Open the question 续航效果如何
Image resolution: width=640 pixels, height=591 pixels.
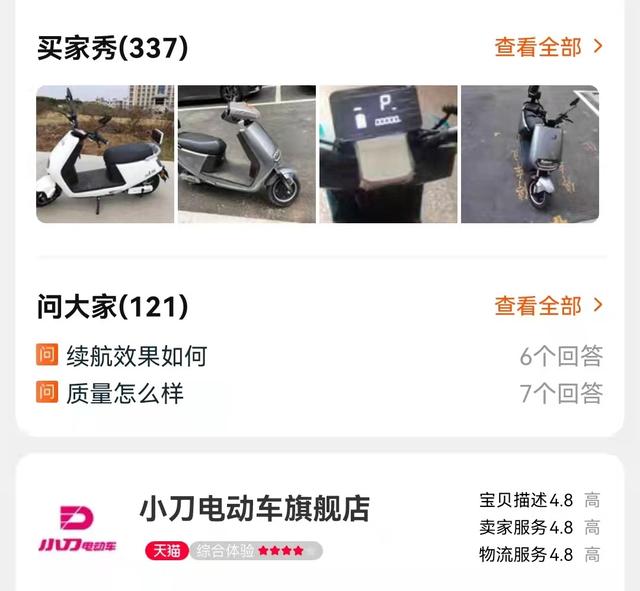click(136, 356)
